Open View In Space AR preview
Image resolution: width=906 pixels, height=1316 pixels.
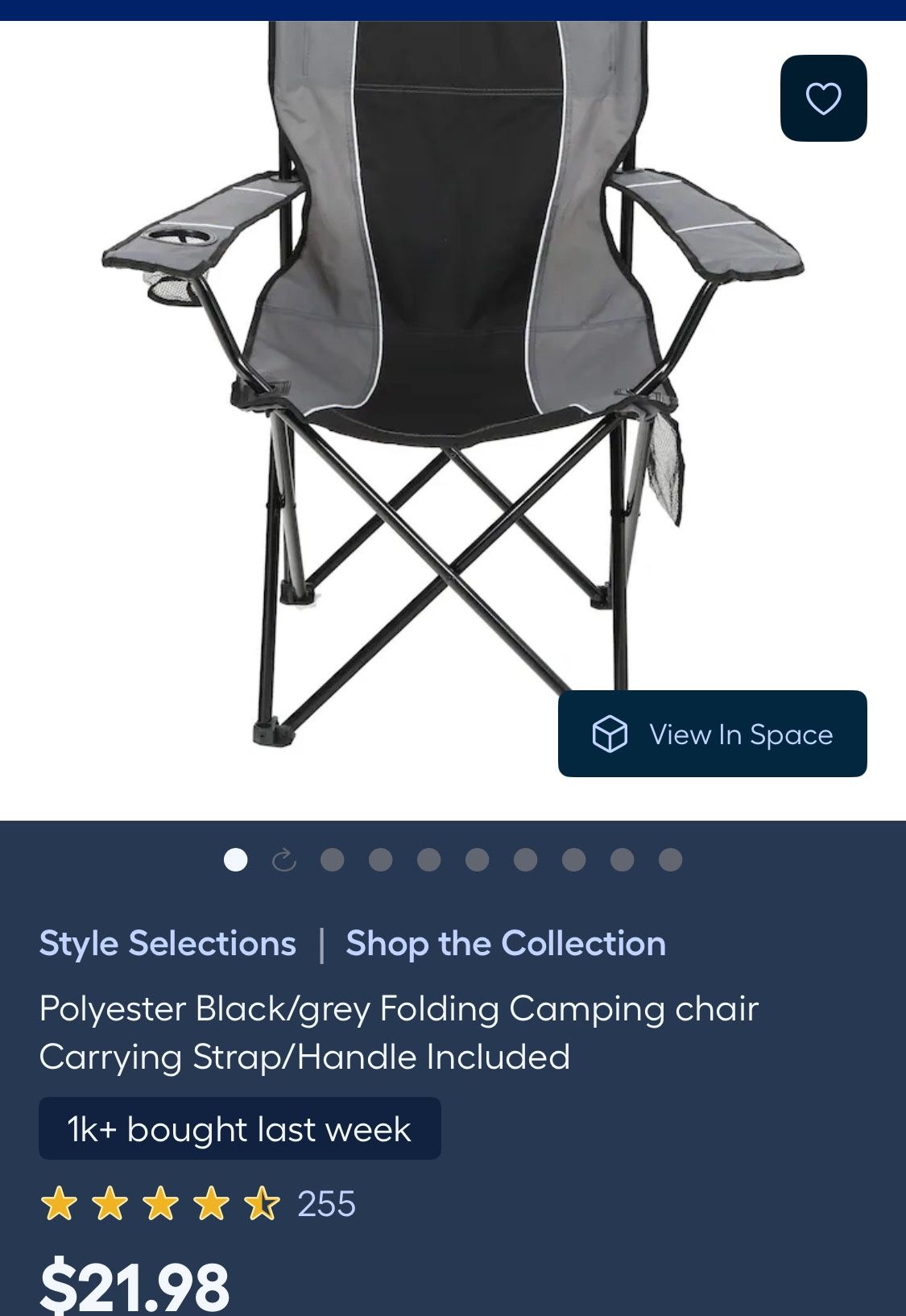click(x=712, y=734)
